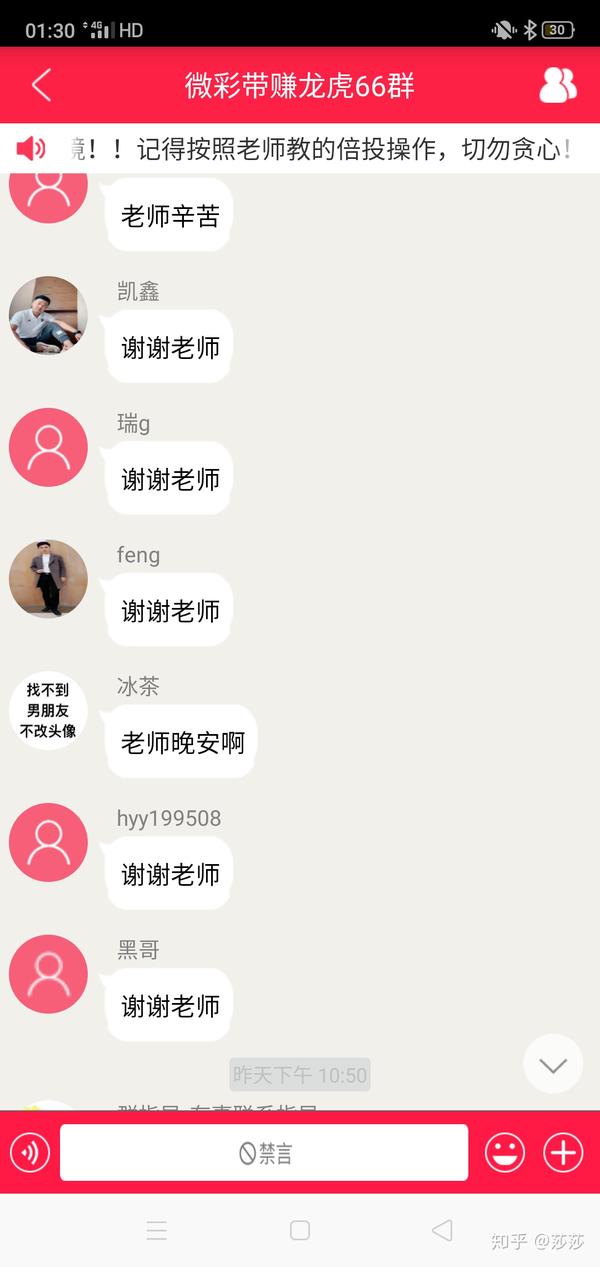The image size is (600, 1267).
Task: View feng's profile avatar
Action: point(48,579)
